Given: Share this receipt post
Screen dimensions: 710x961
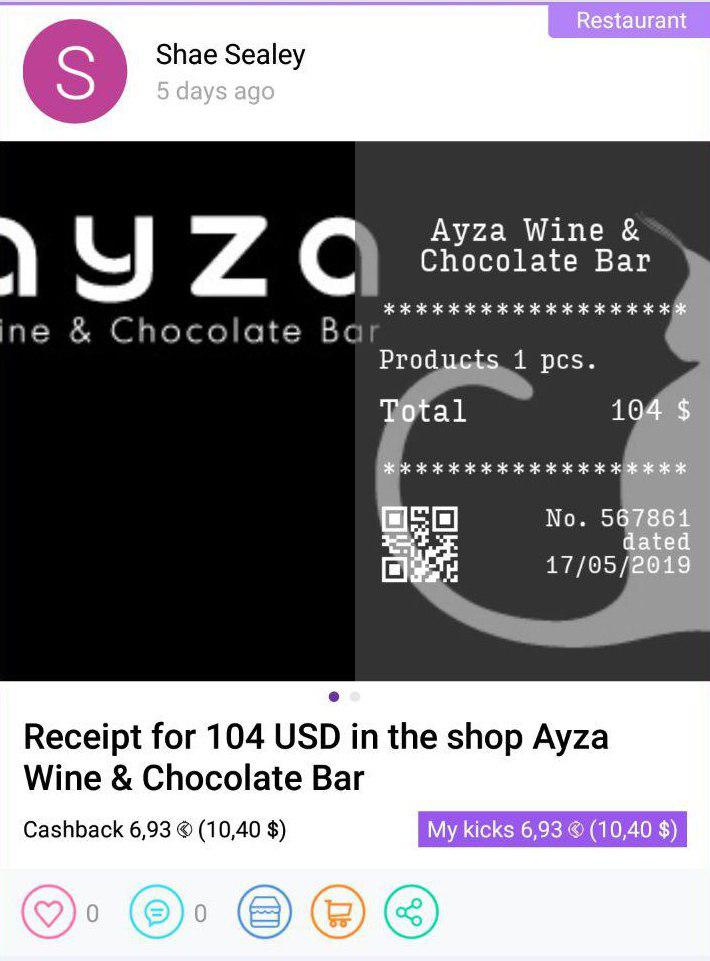Looking at the screenshot, I should [411, 912].
